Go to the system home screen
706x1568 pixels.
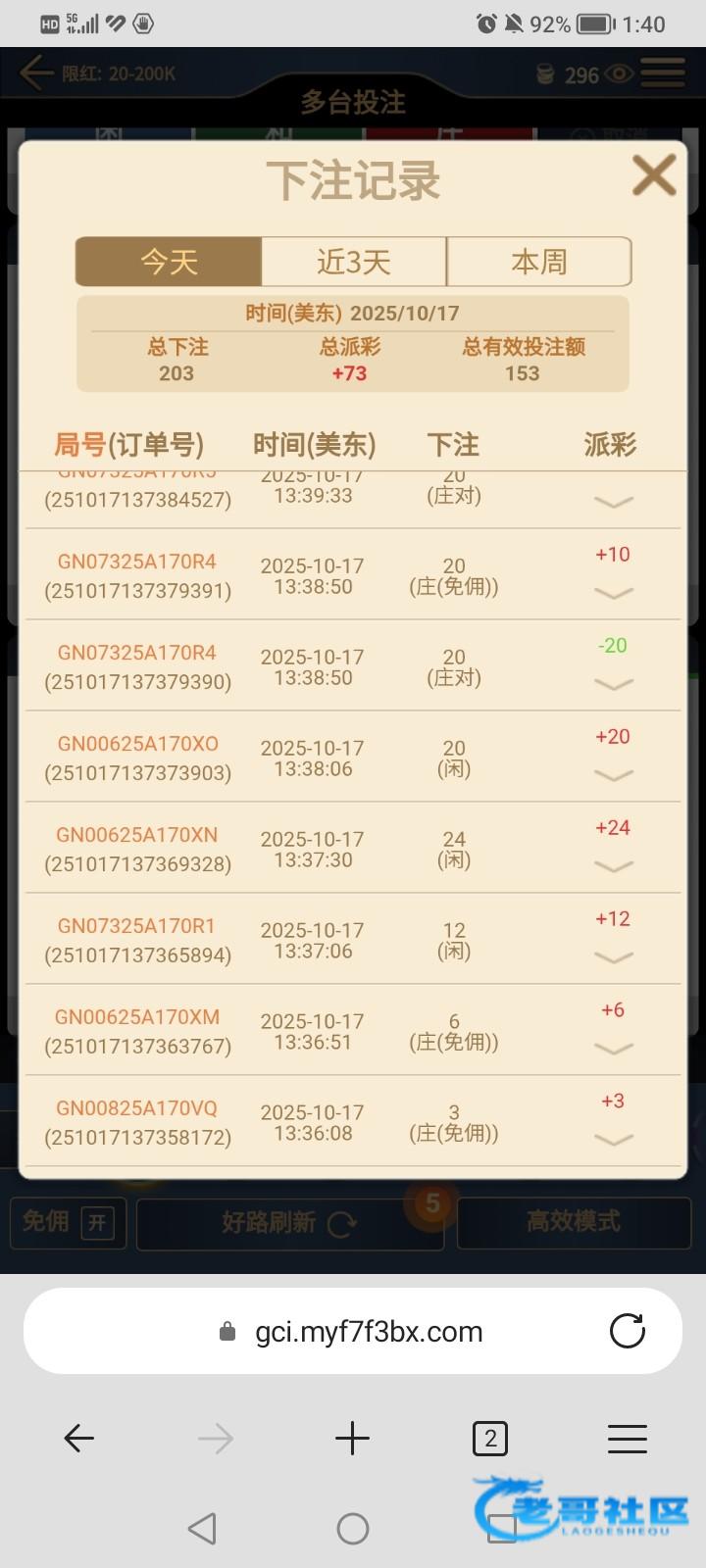352,1528
